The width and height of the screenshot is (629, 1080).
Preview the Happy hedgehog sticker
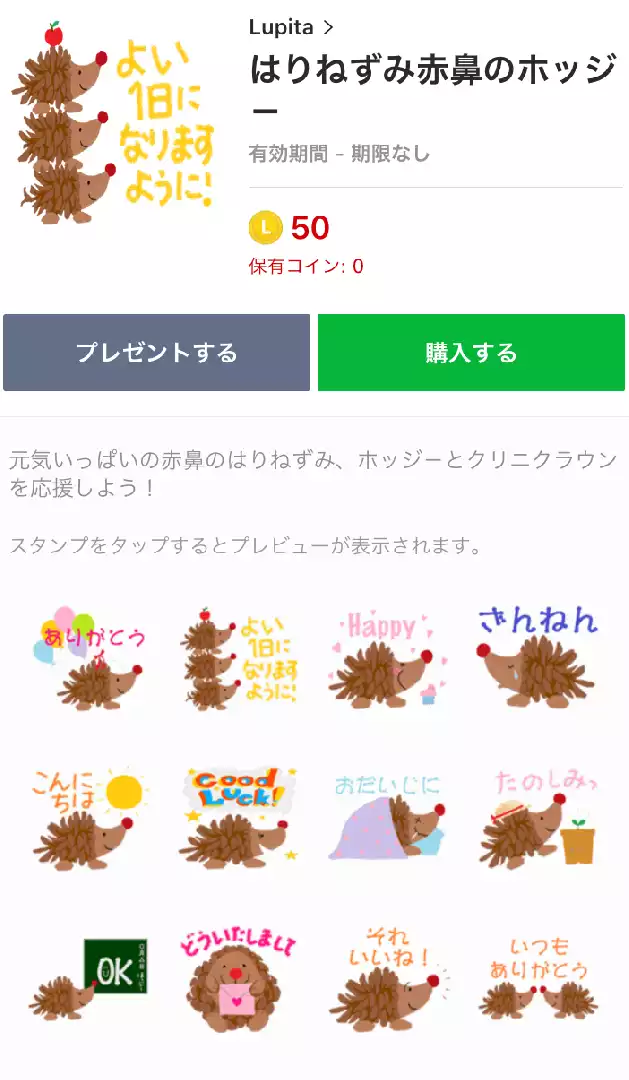coord(385,656)
